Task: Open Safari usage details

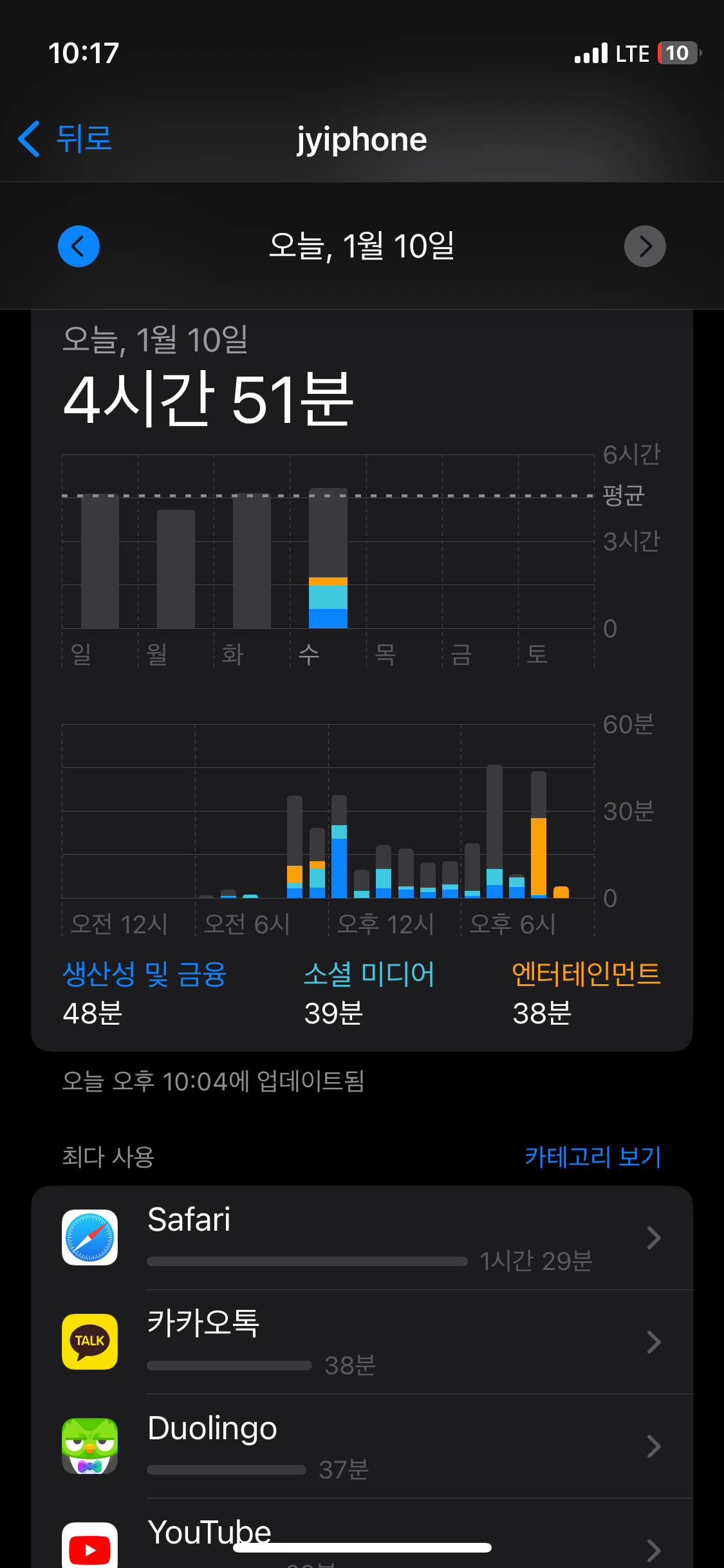Action: point(362,1238)
